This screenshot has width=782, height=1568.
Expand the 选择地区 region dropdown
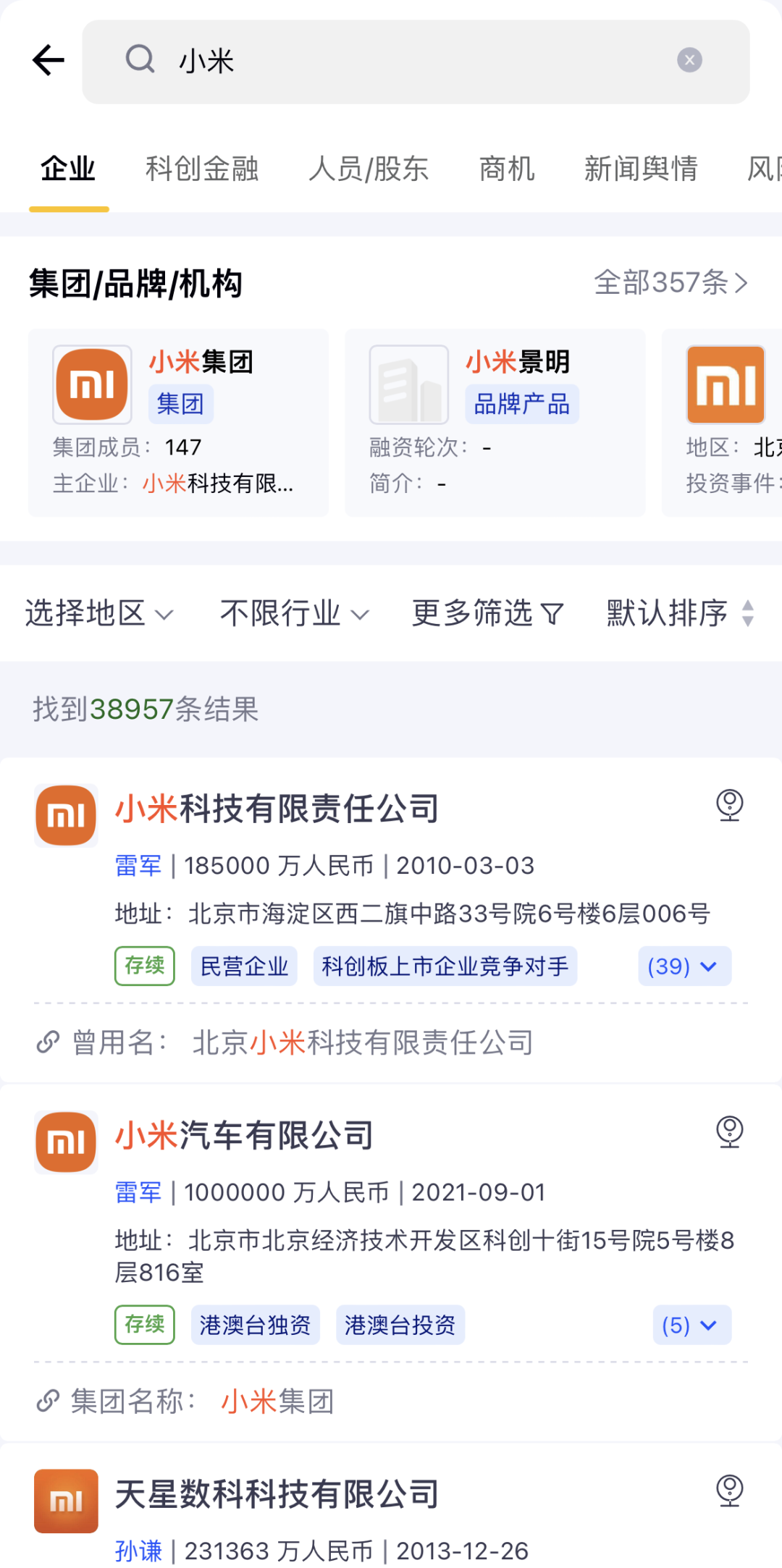click(x=98, y=612)
